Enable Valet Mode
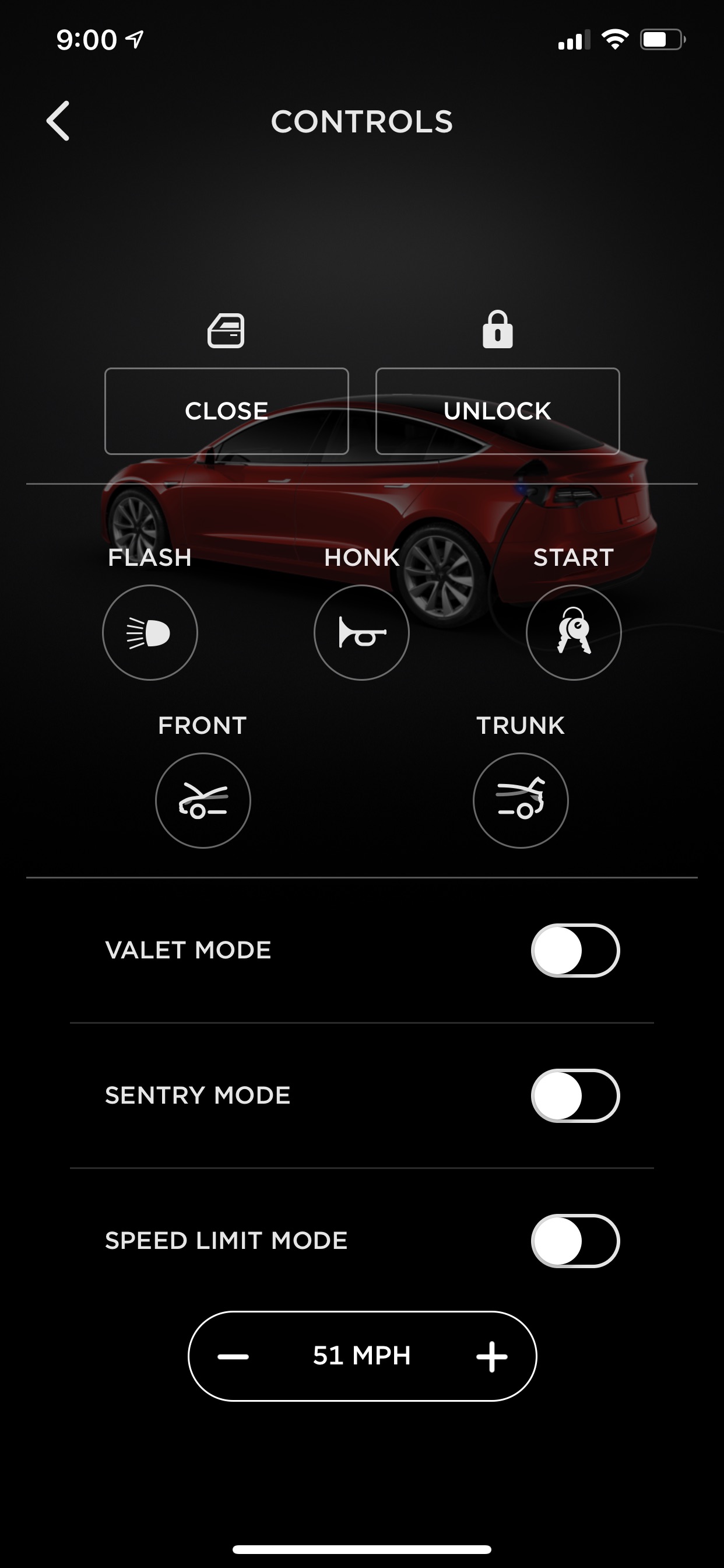Screen dimensions: 724x1568 point(575,950)
